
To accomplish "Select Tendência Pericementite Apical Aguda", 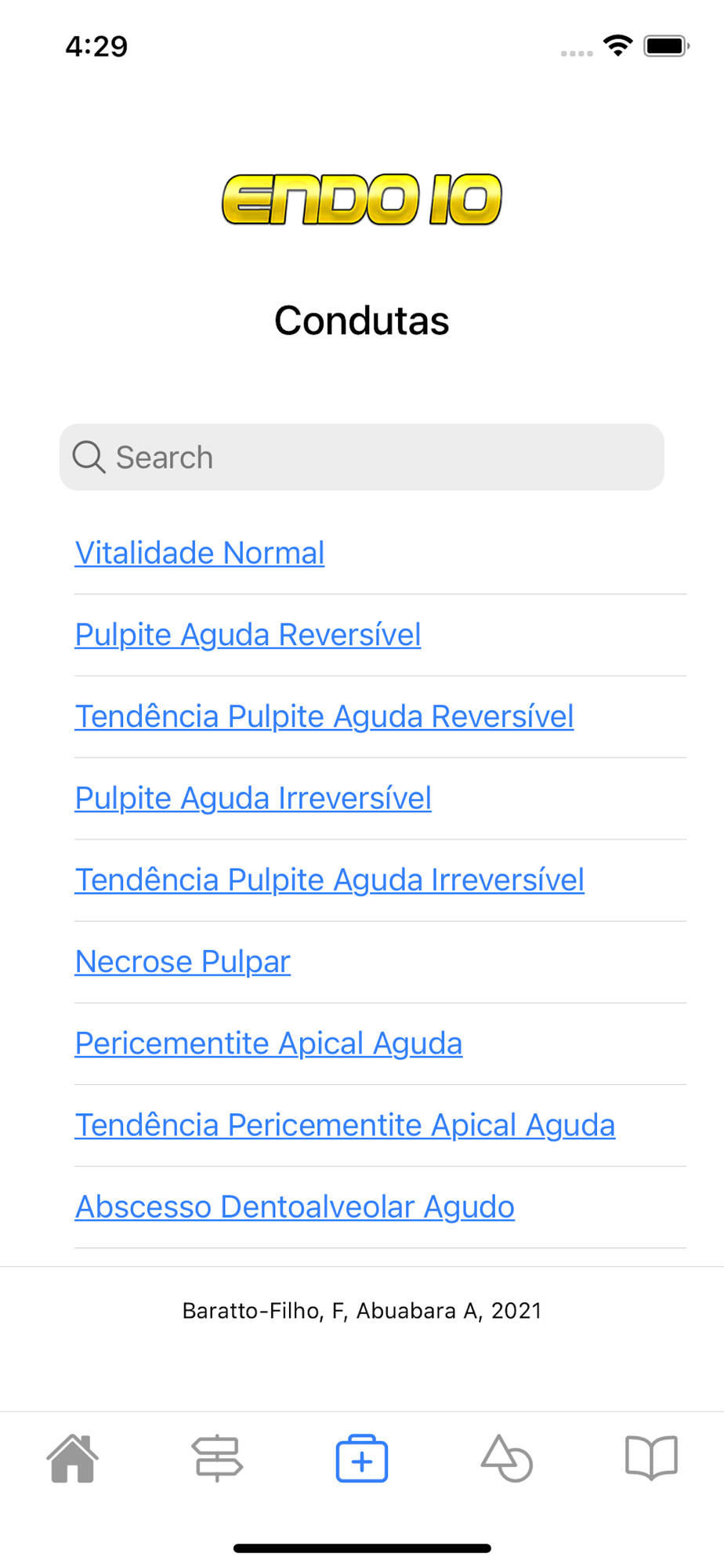I will click(x=346, y=1125).
